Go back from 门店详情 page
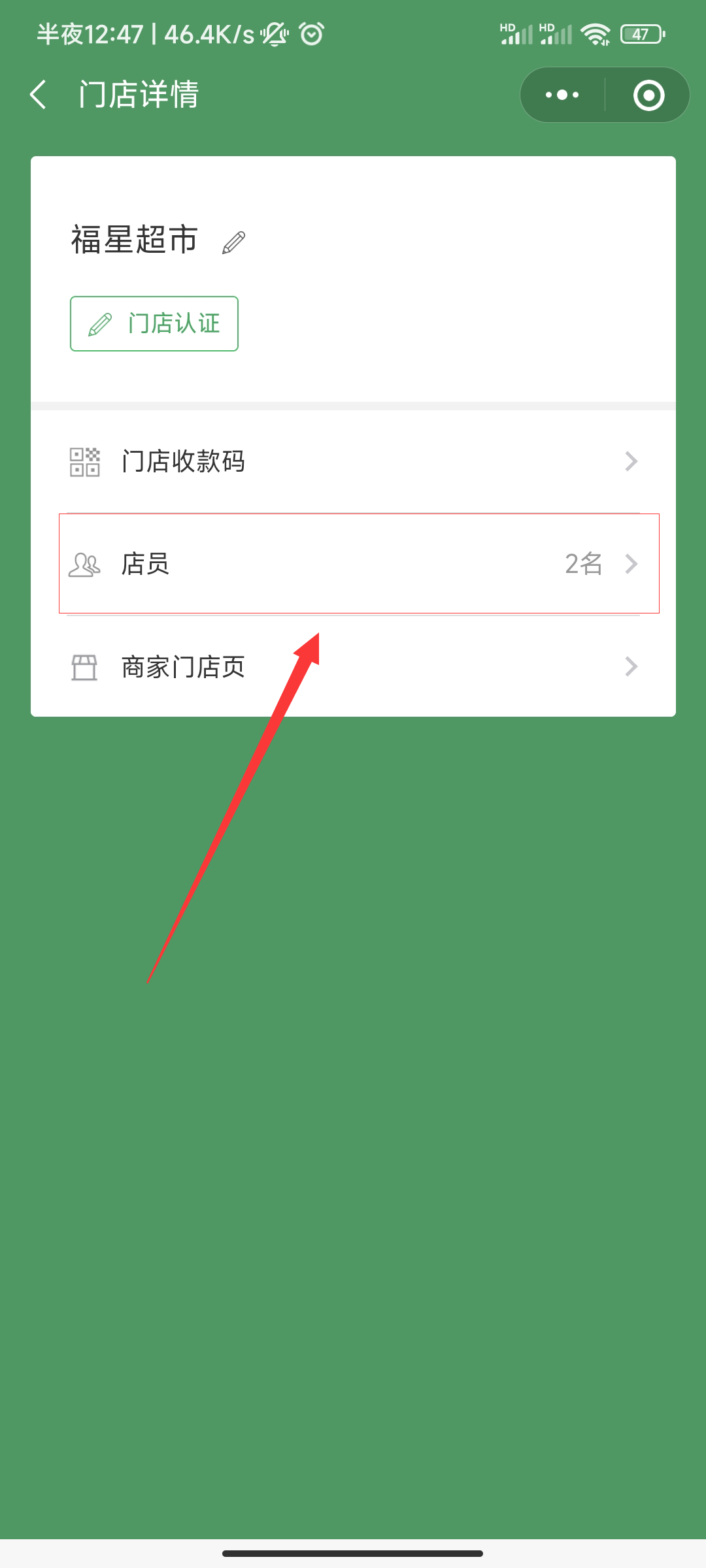Viewport: 706px width, 1568px height. click(39, 95)
